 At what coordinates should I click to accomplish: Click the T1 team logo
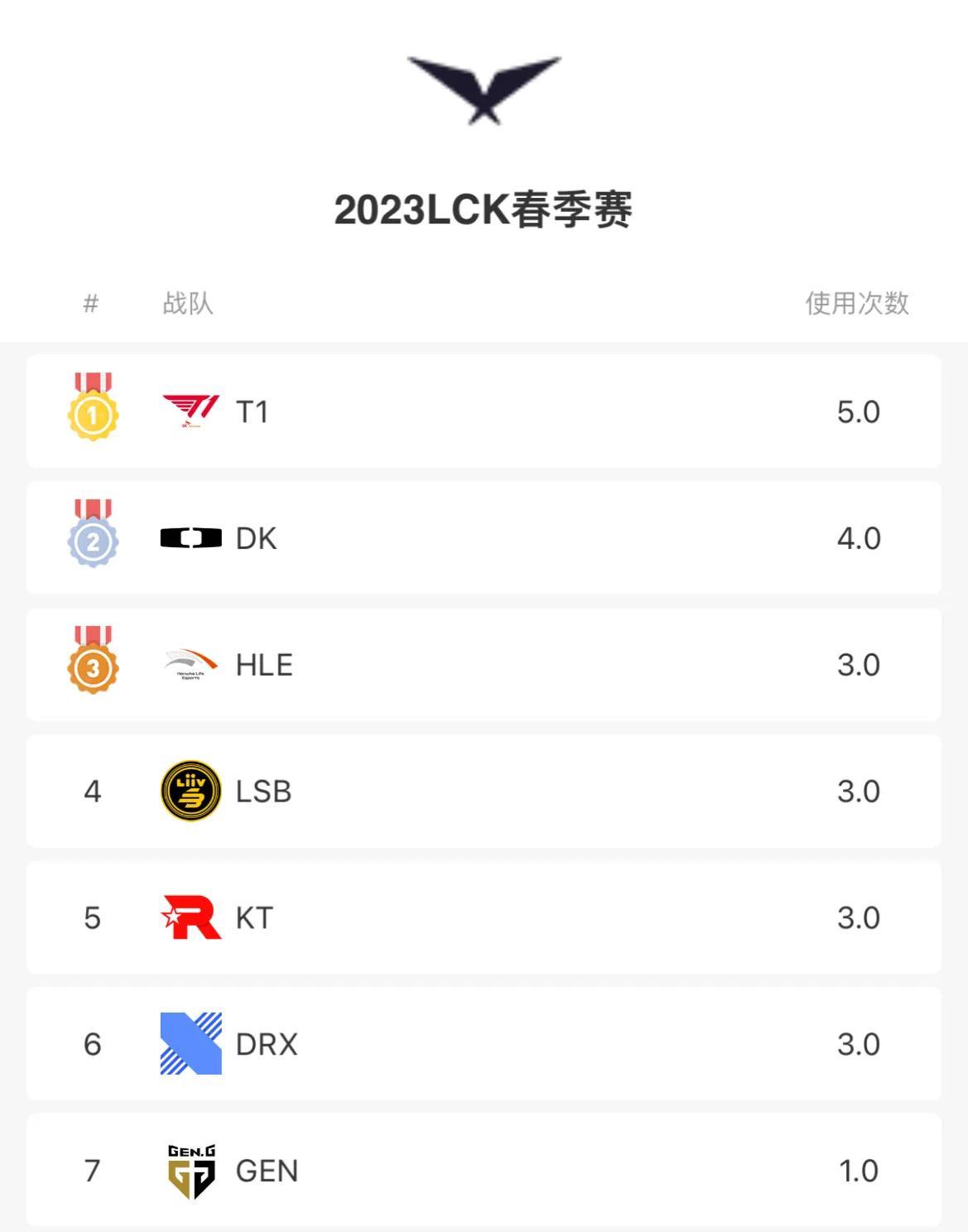coord(192,411)
